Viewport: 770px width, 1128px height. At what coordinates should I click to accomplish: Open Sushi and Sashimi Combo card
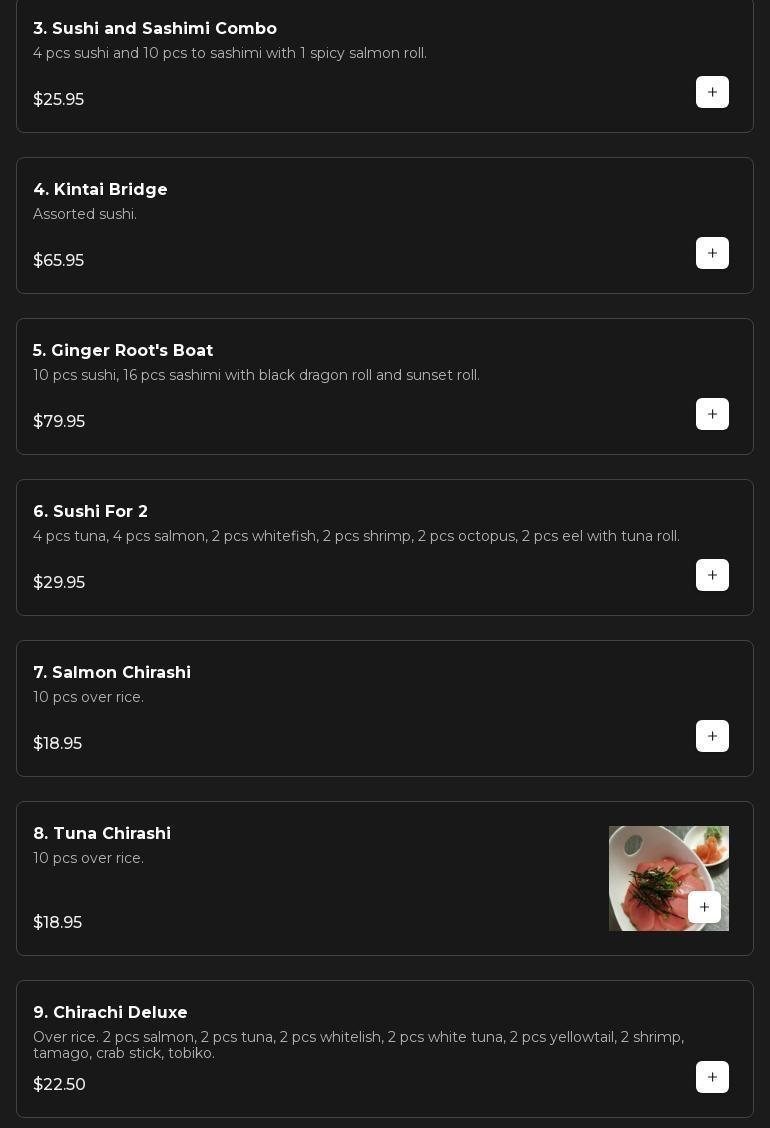[385, 65]
